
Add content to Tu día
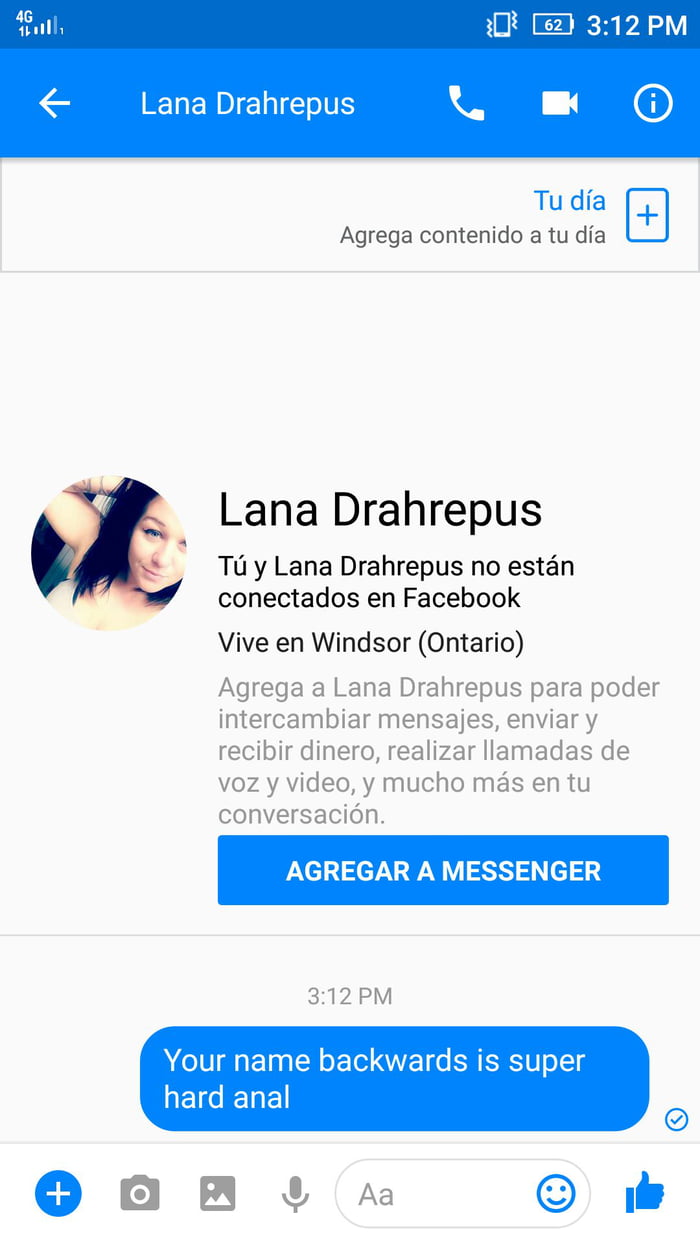(647, 215)
